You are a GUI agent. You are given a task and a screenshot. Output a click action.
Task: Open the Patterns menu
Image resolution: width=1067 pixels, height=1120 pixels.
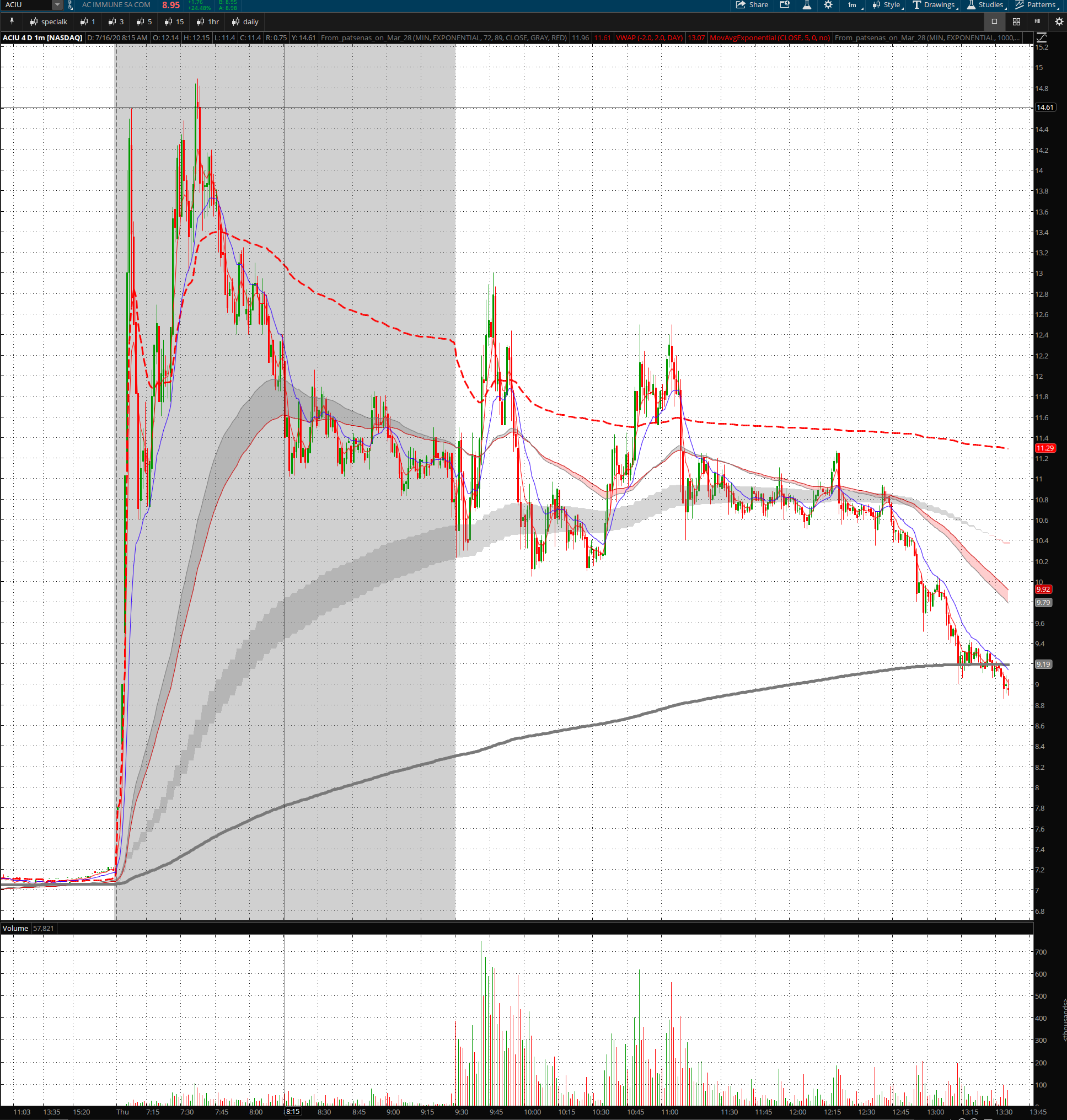coord(1036,5)
